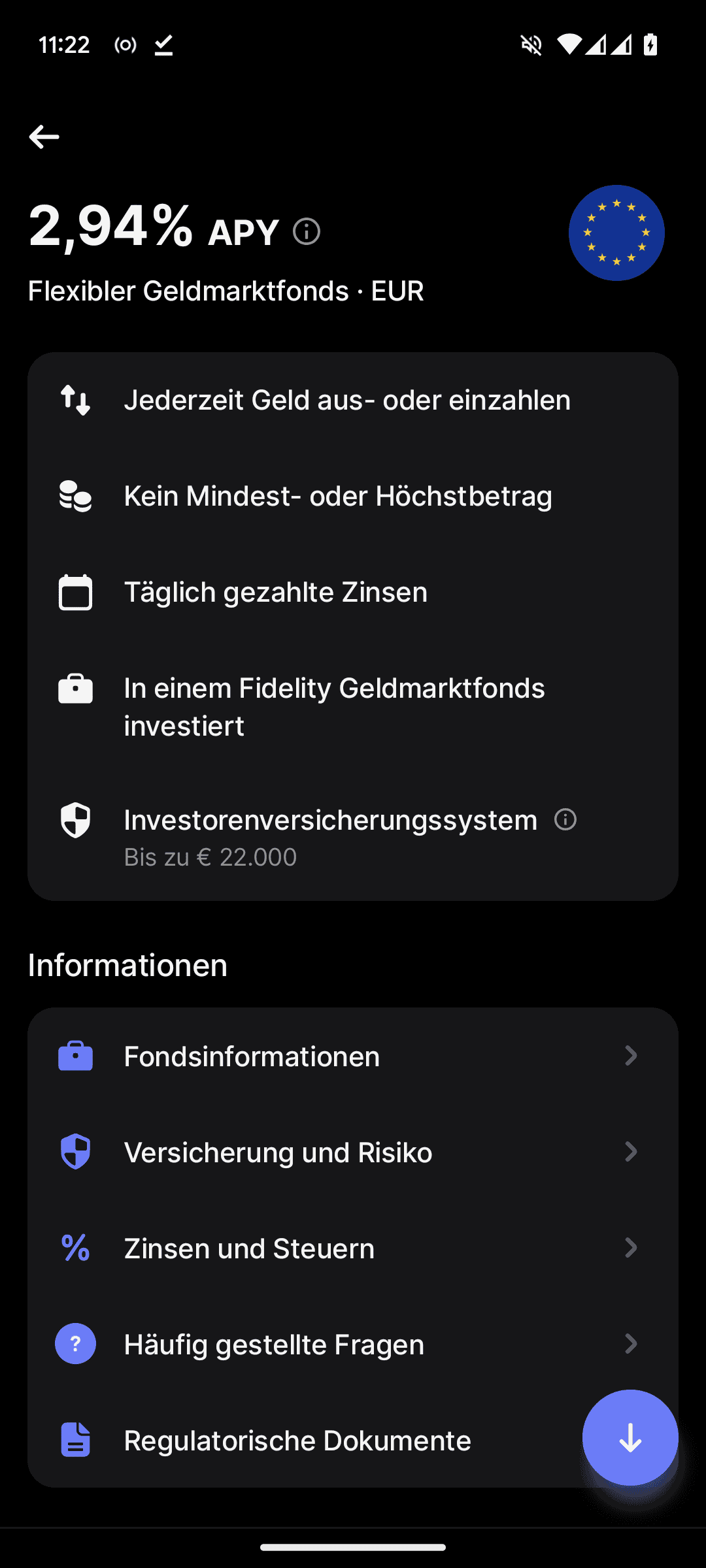
Task: Go back using the top arrow
Action: 44,137
